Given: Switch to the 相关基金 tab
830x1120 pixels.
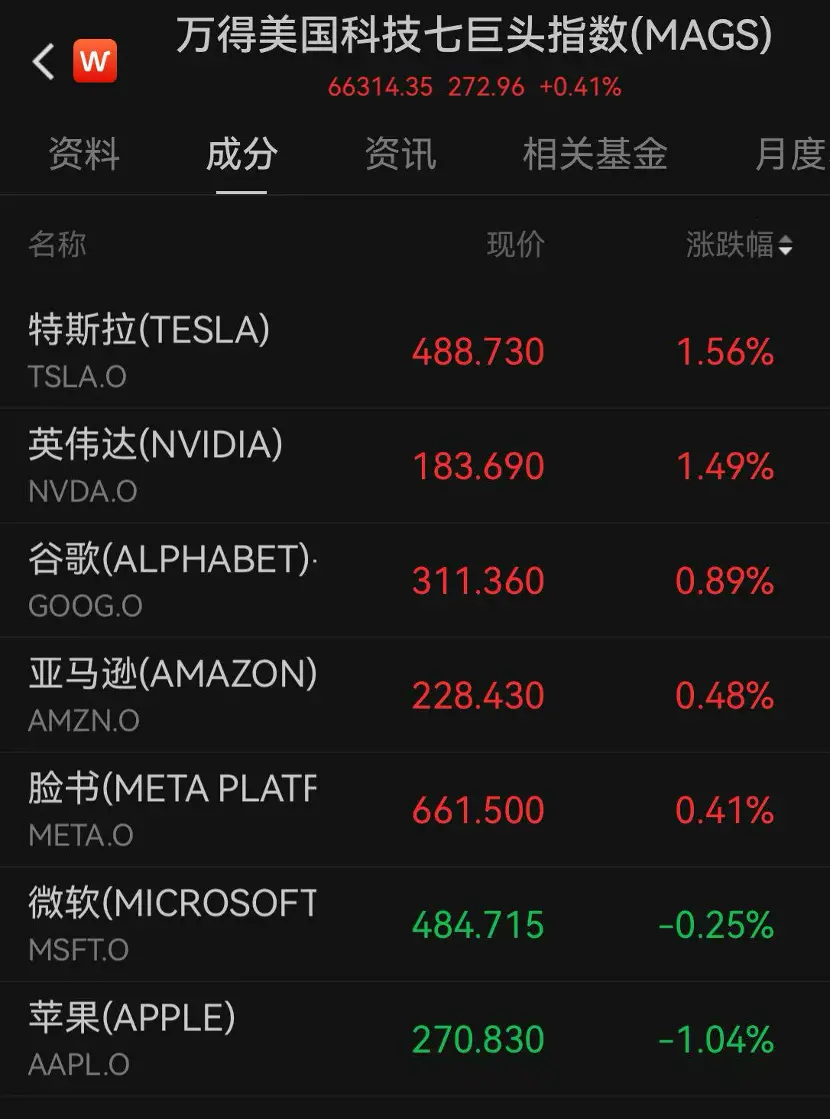Looking at the screenshot, I should (x=595, y=155).
